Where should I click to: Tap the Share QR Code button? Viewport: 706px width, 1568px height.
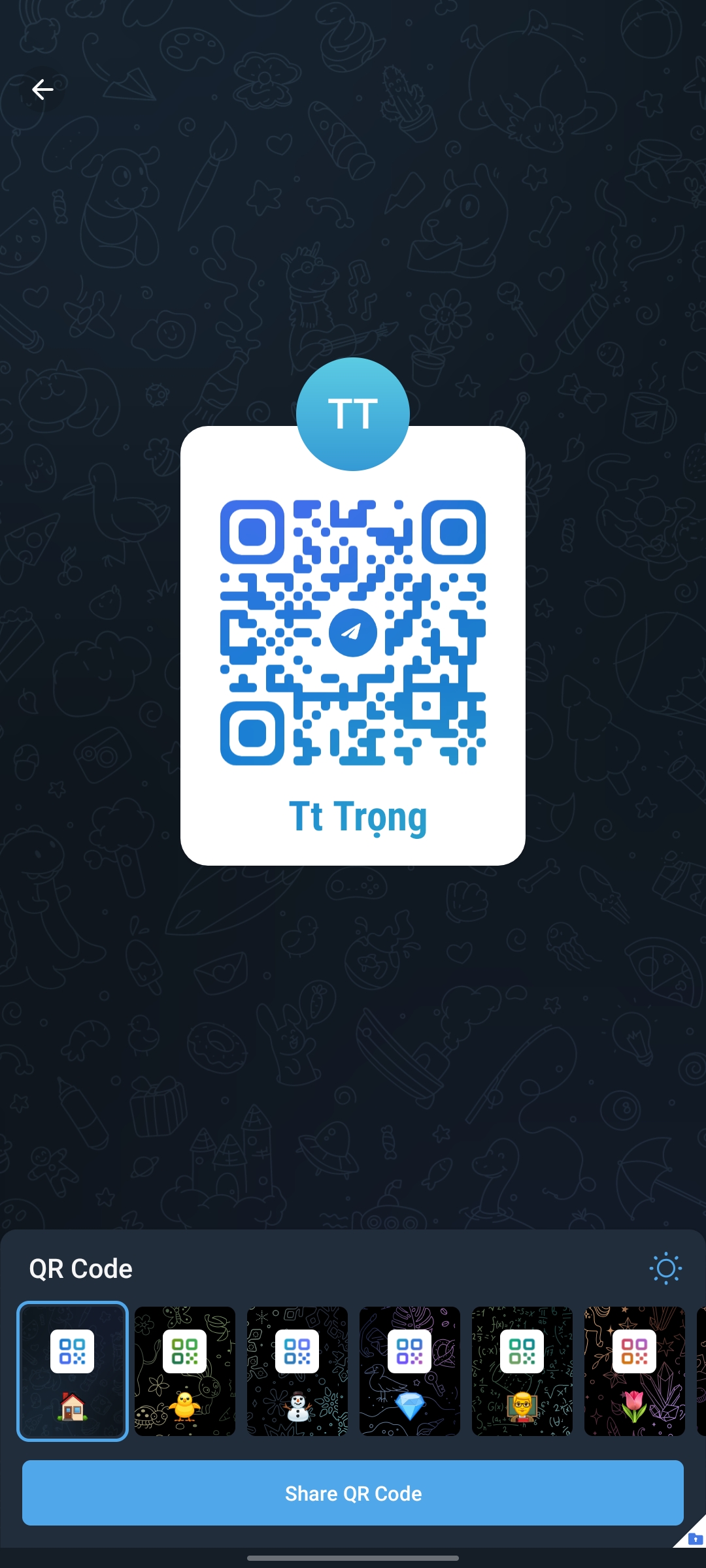353,1494
